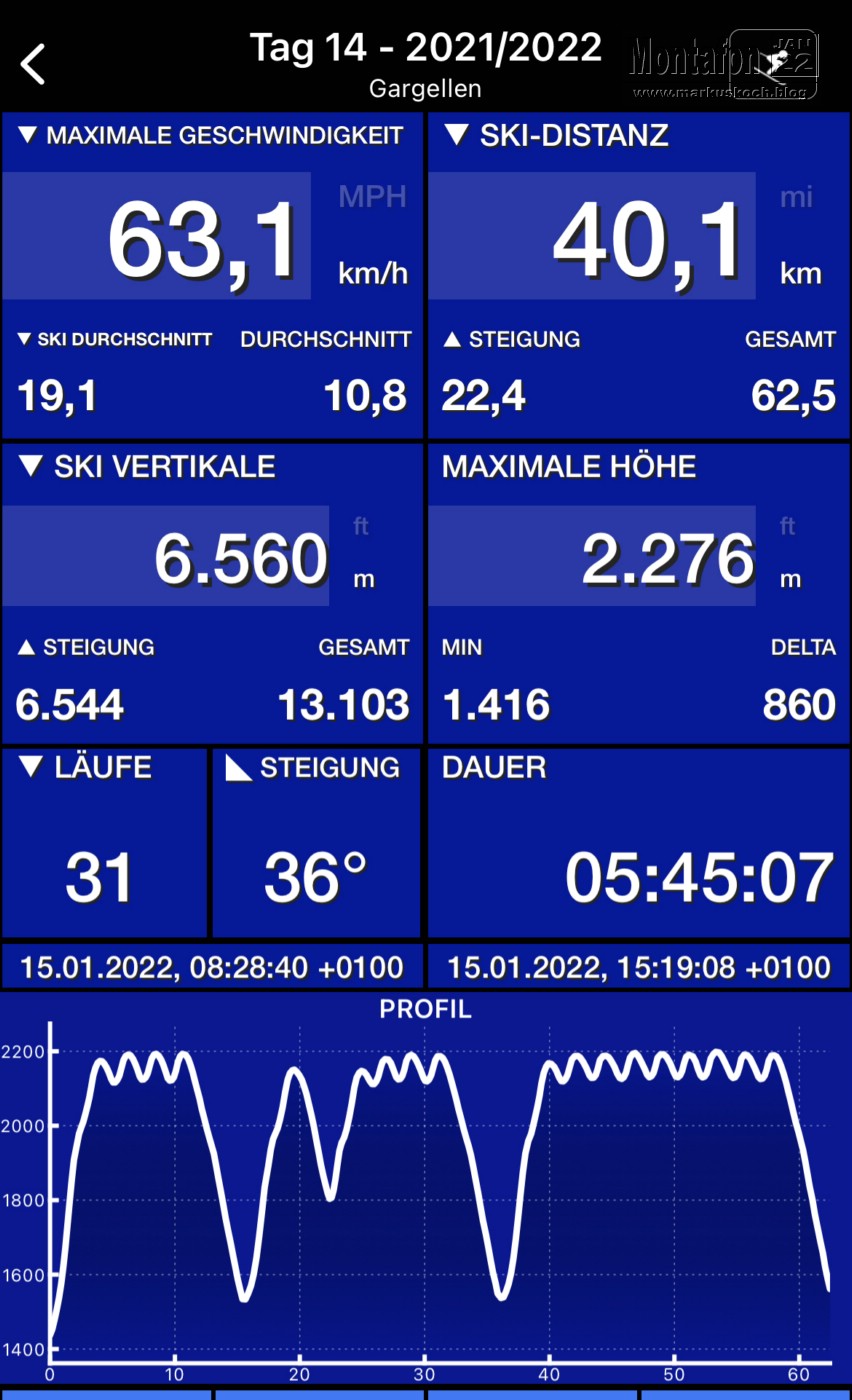Change Ski Vertikale unit to ft
The height and width of the screenshot is (1400, 852).
362,525
